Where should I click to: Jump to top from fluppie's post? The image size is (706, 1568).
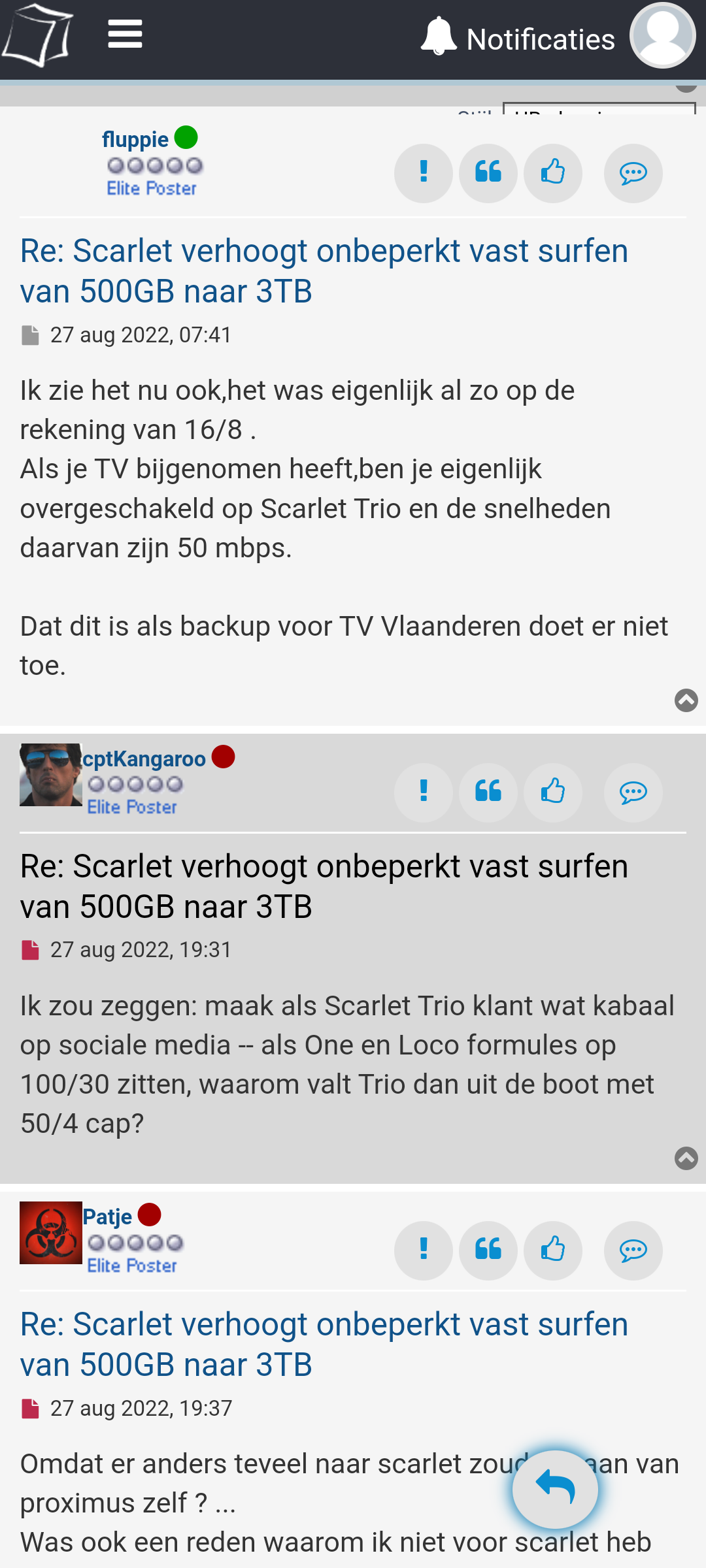[x=686, y=700]
